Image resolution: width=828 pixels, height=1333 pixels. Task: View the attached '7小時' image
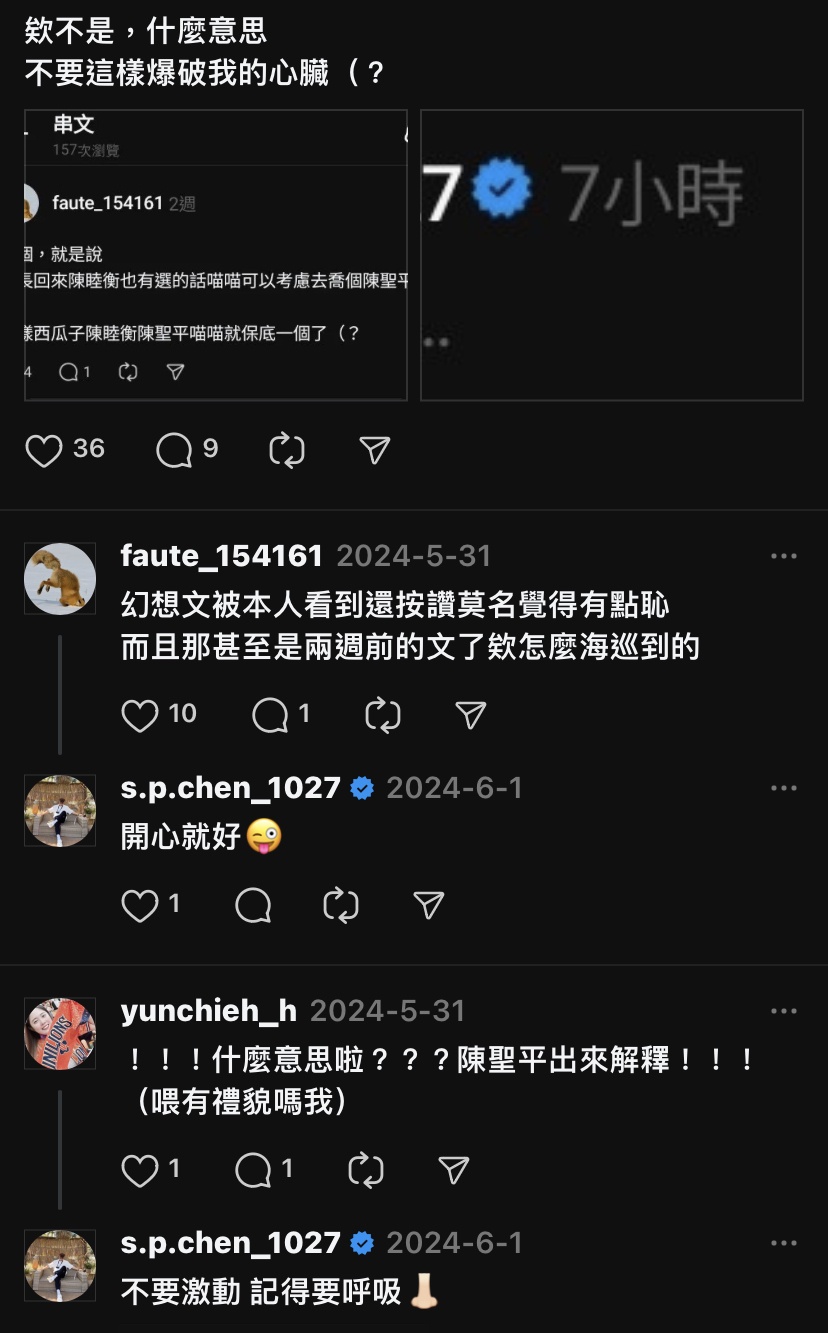[x=612, y=255]
